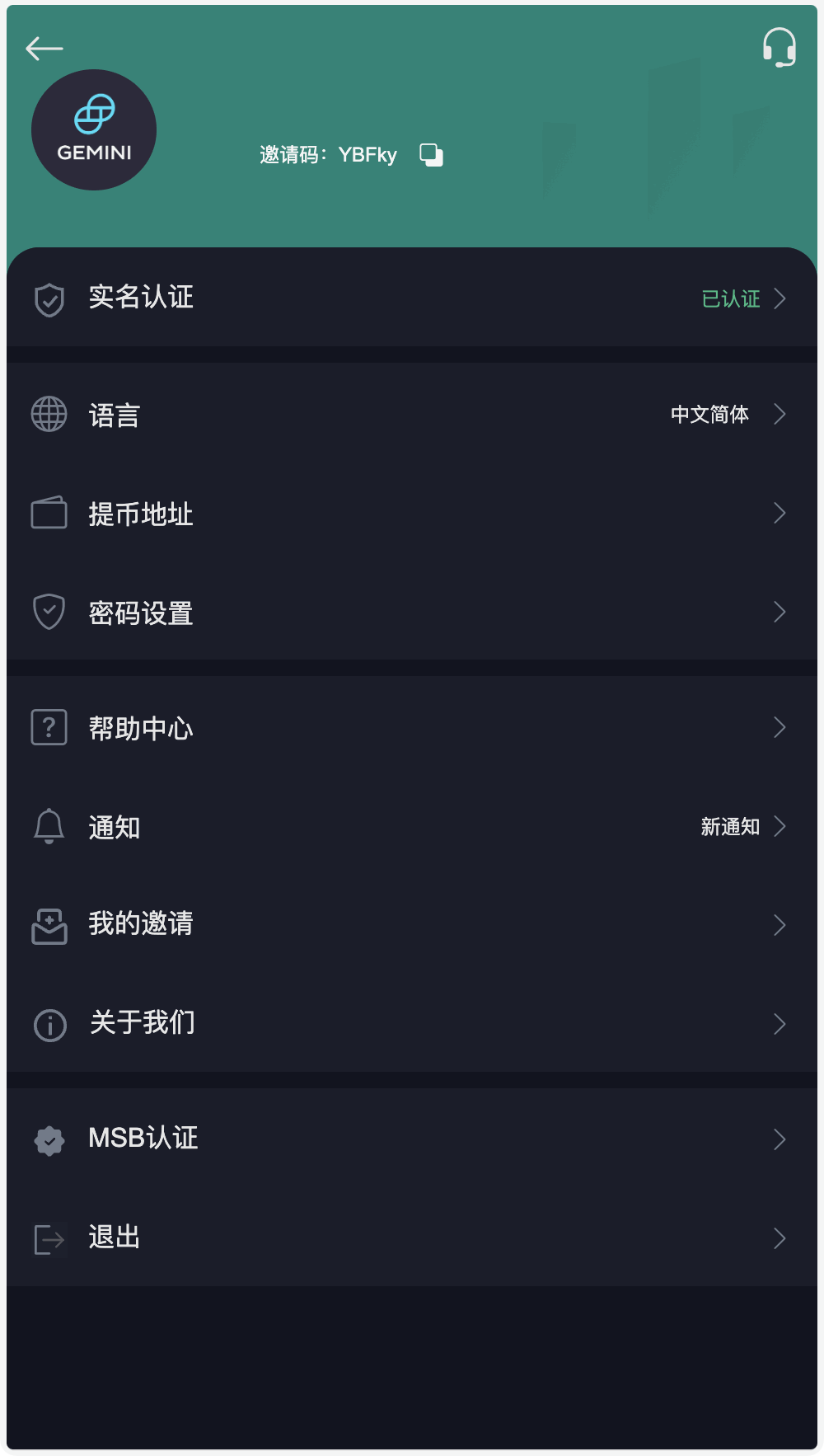
Task: Copy the invitation code YBFky
Action: tap(431, 154)
